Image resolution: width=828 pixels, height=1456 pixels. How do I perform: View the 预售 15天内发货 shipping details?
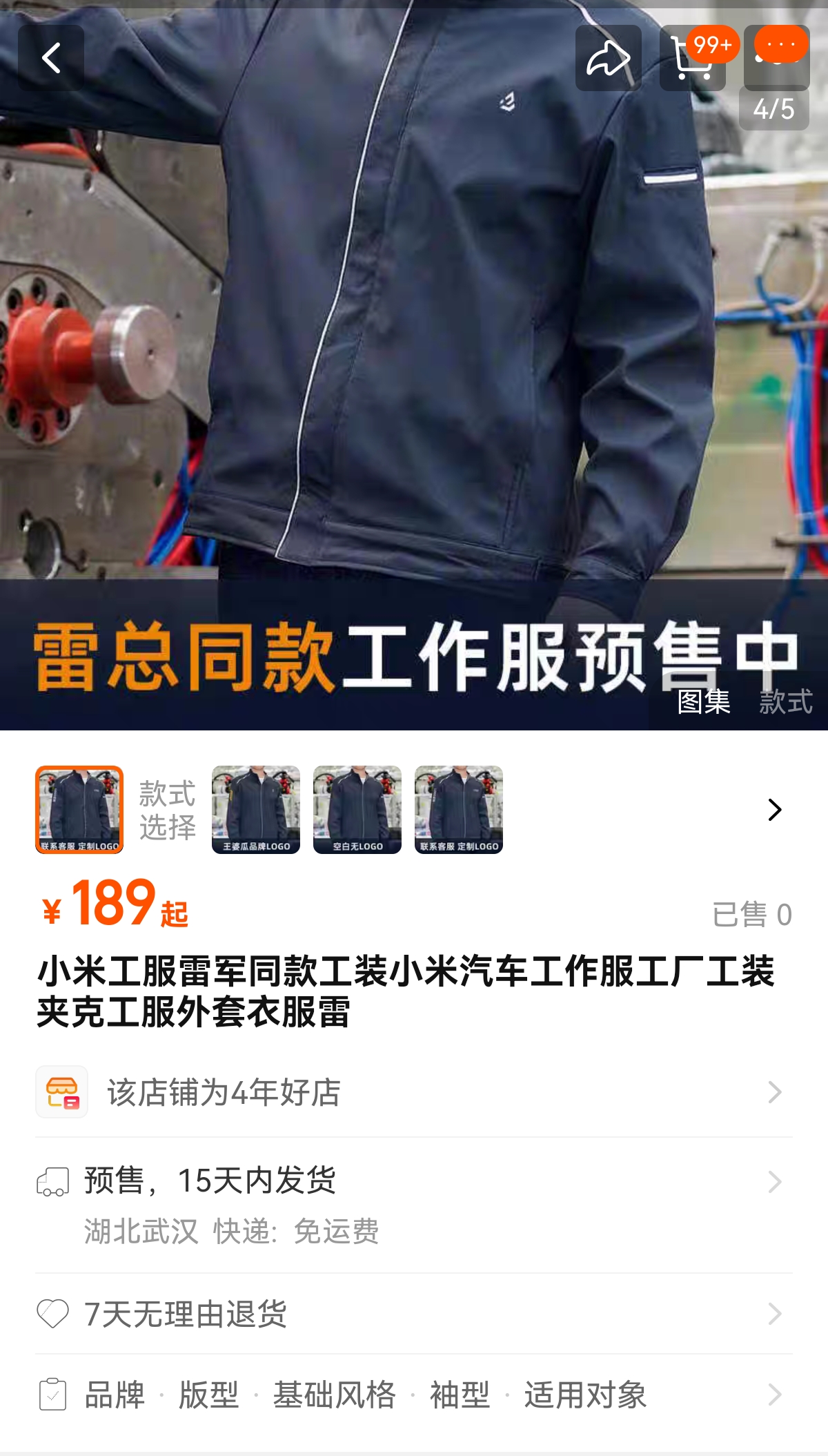click(414, 1204)
